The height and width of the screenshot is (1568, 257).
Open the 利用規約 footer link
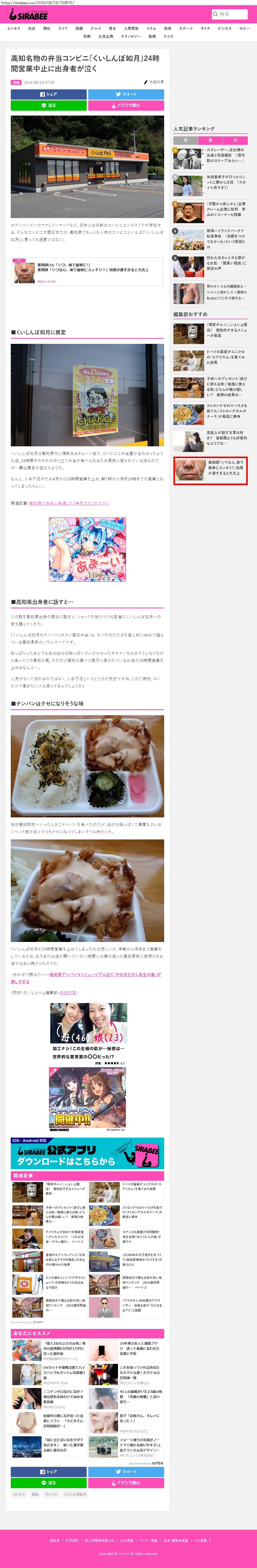click(x=72, y=1541)
